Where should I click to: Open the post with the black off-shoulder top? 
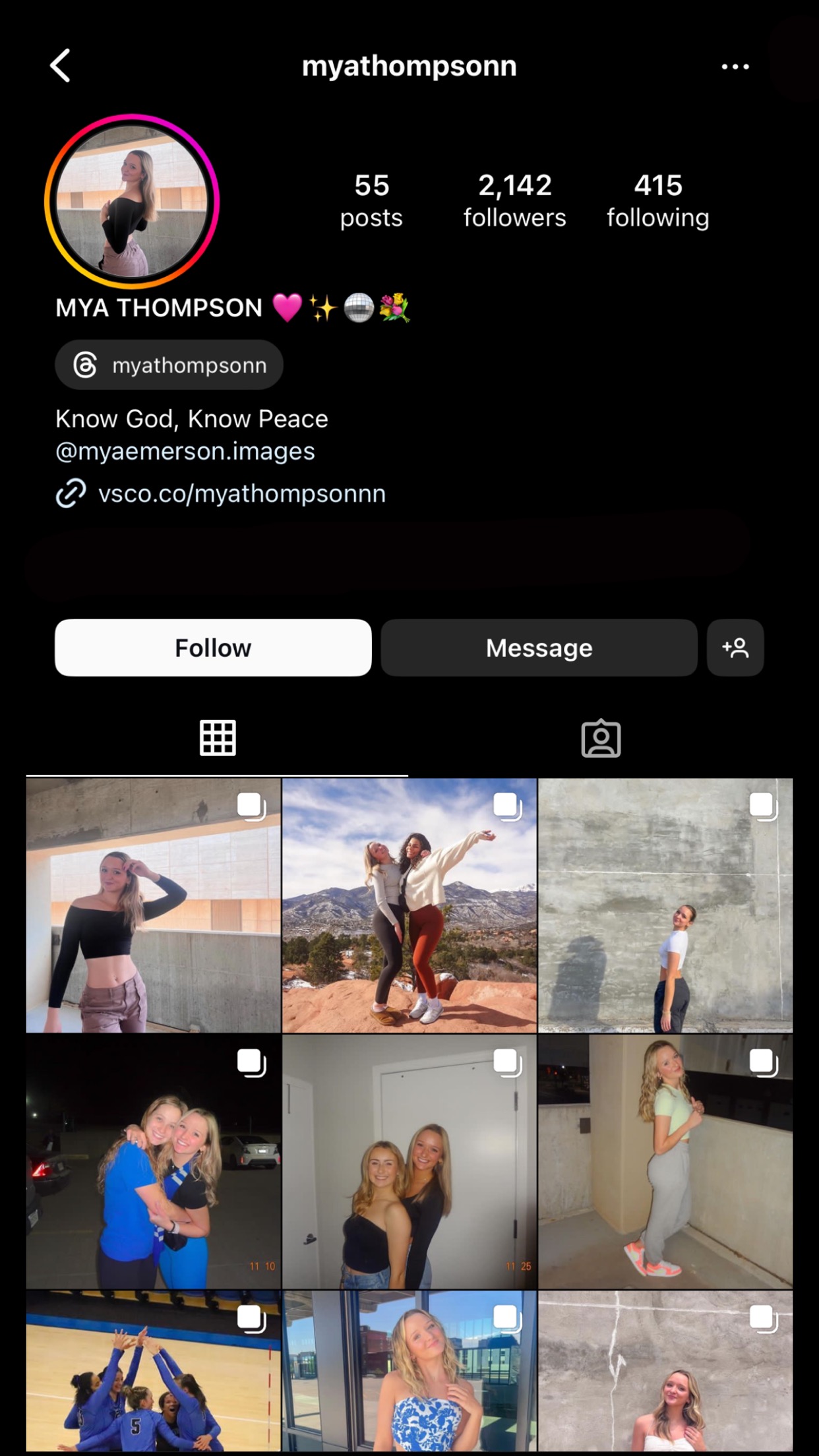pyautogui.click(x=154, y=905)
